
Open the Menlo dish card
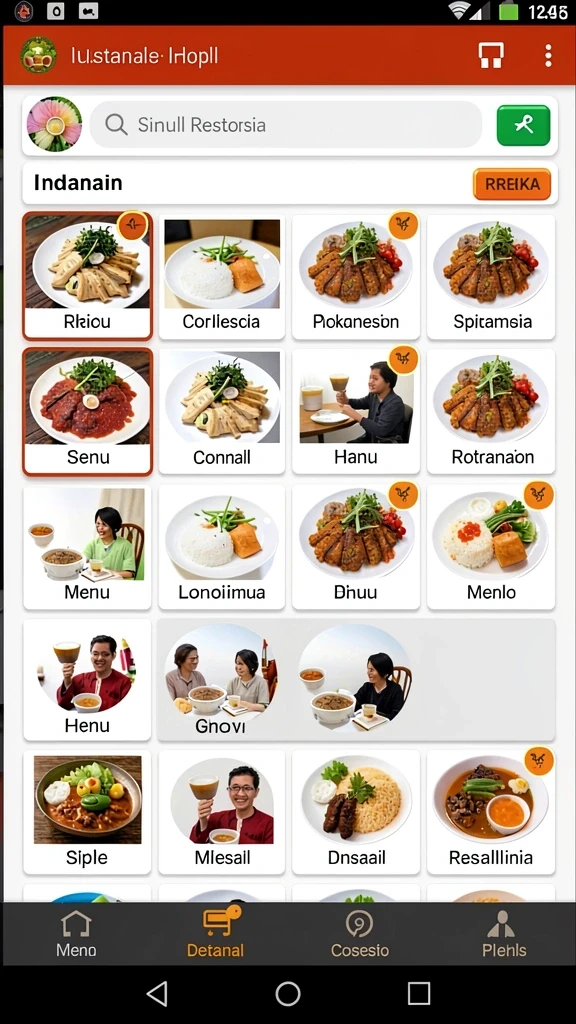point(491,547)
